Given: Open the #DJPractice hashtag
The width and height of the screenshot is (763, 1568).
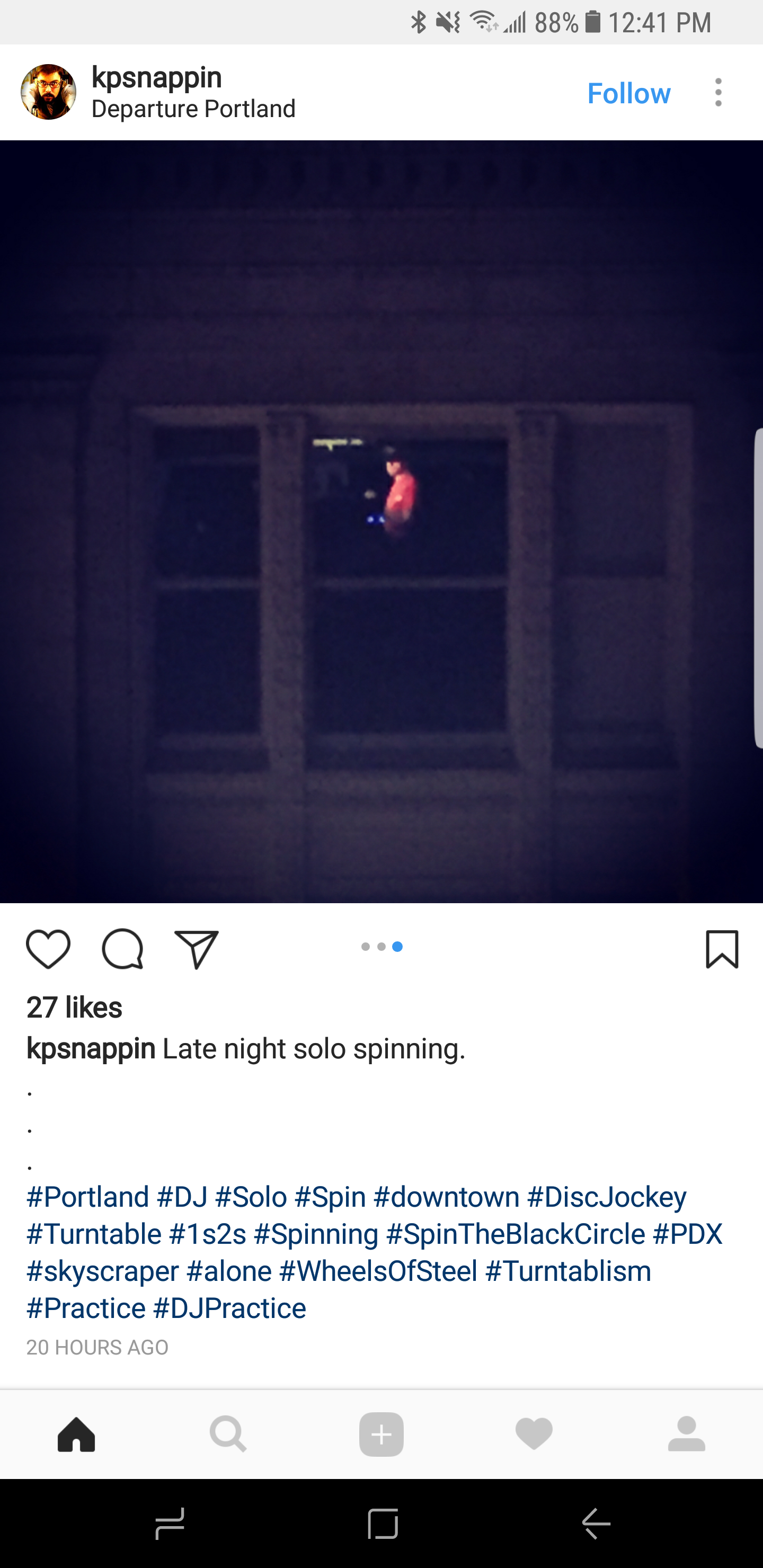Looking at the screenshot, I should click(x=229, y=1308).
